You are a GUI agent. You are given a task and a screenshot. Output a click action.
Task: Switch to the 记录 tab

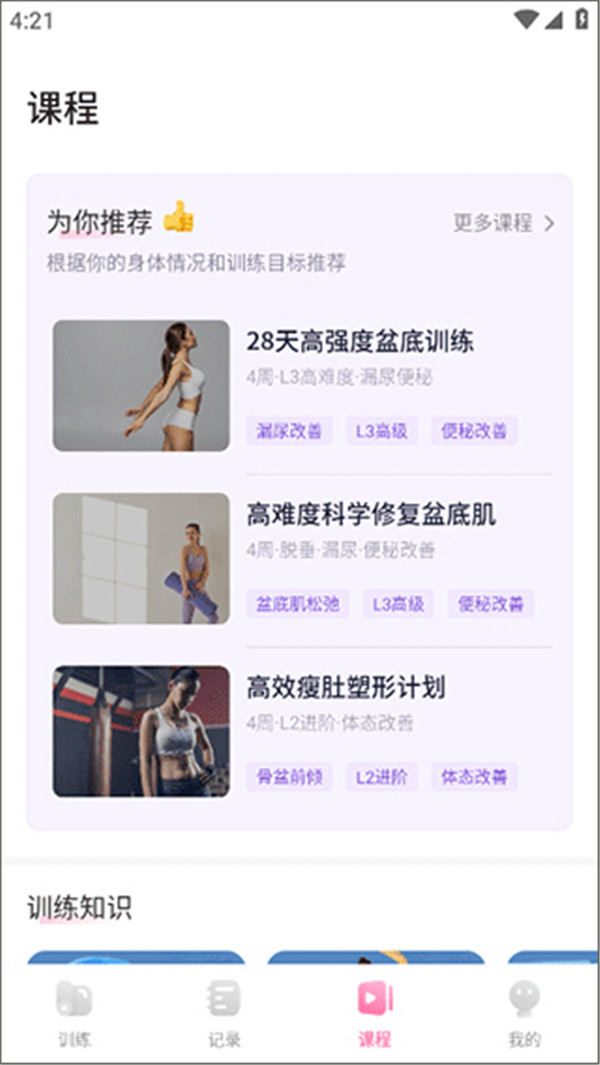[x=225, y=1012]
